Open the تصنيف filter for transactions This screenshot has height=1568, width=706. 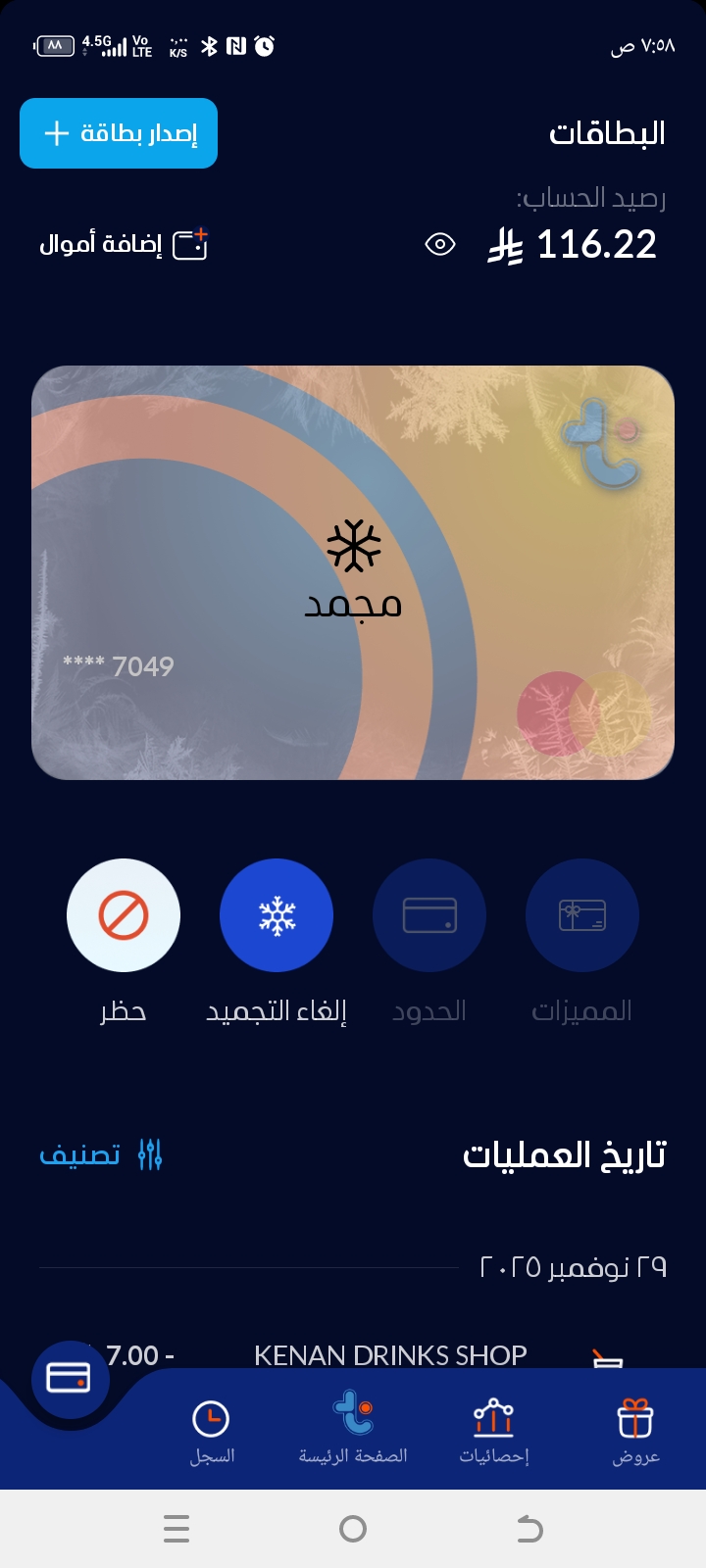101,1154
